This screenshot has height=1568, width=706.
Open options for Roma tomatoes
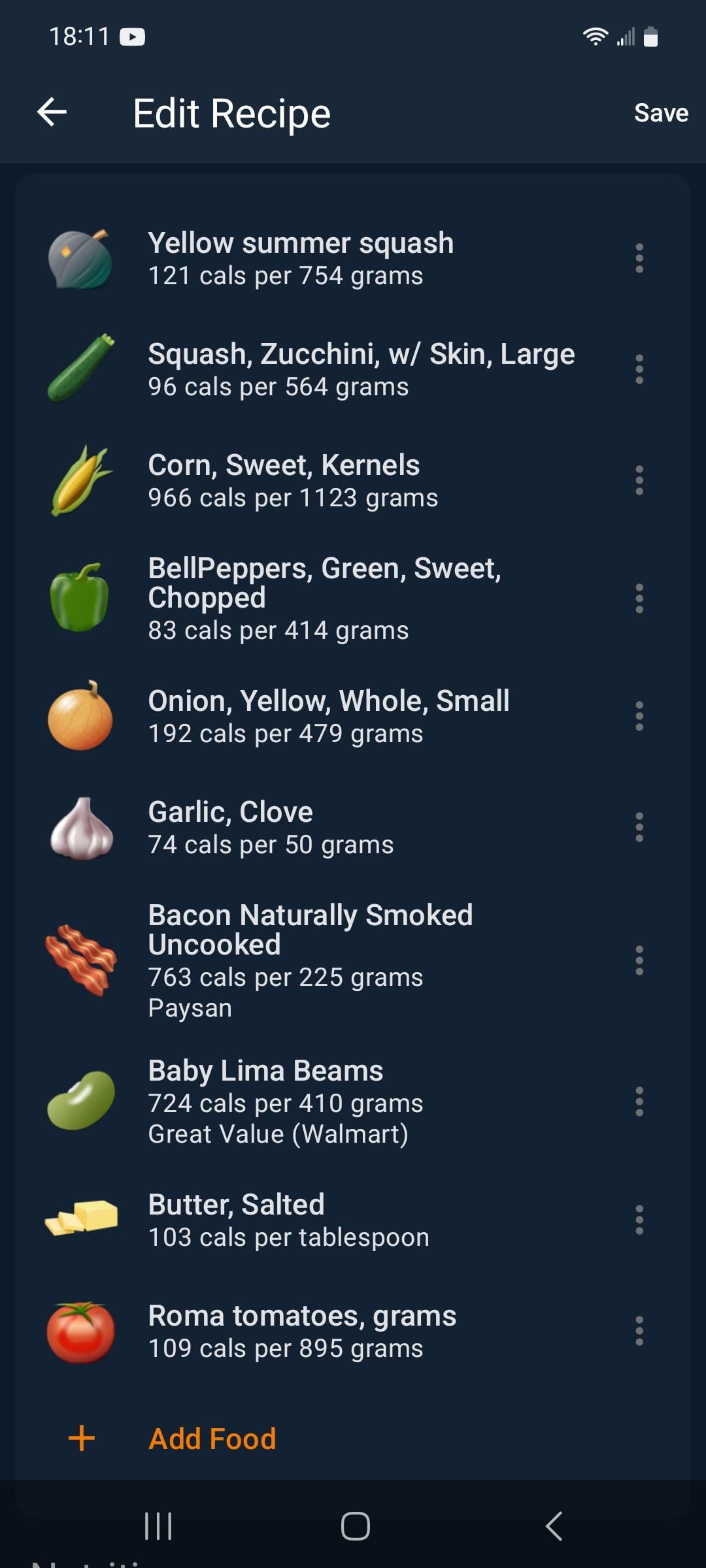click(639, 1331)
